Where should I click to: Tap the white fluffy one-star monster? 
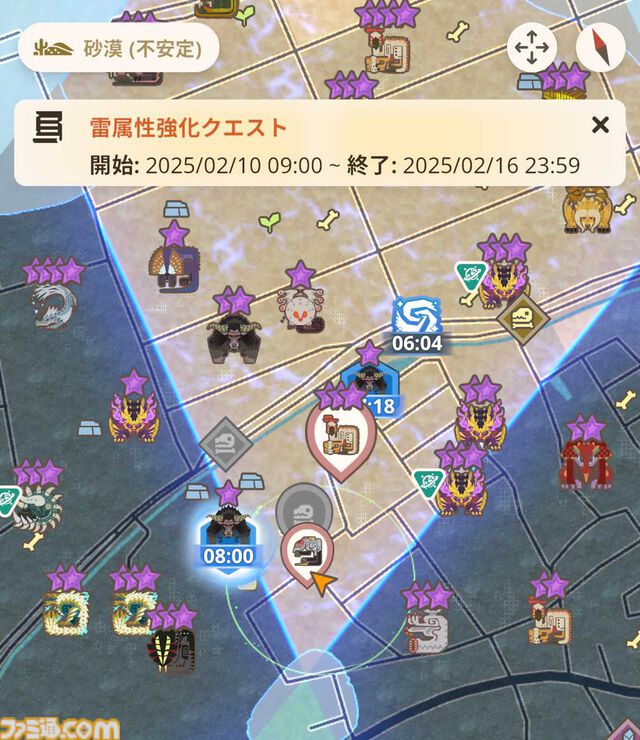pos(299,309)
